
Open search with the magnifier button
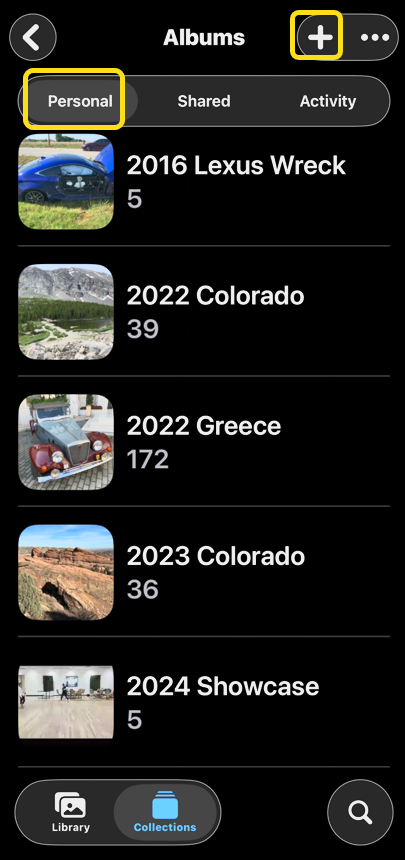pyautogui.click(x=361, y=813)
